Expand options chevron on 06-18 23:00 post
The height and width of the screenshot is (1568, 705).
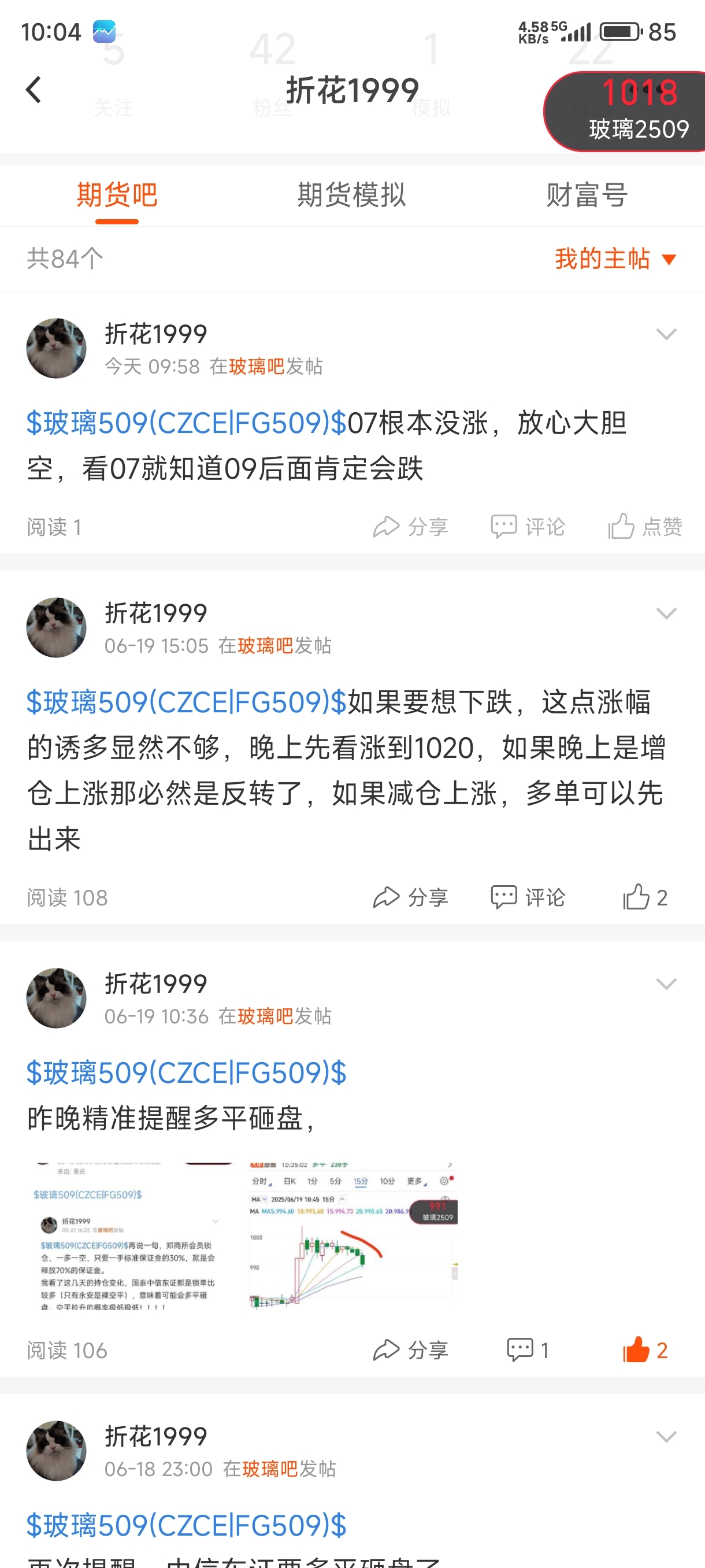(667, 1437)
